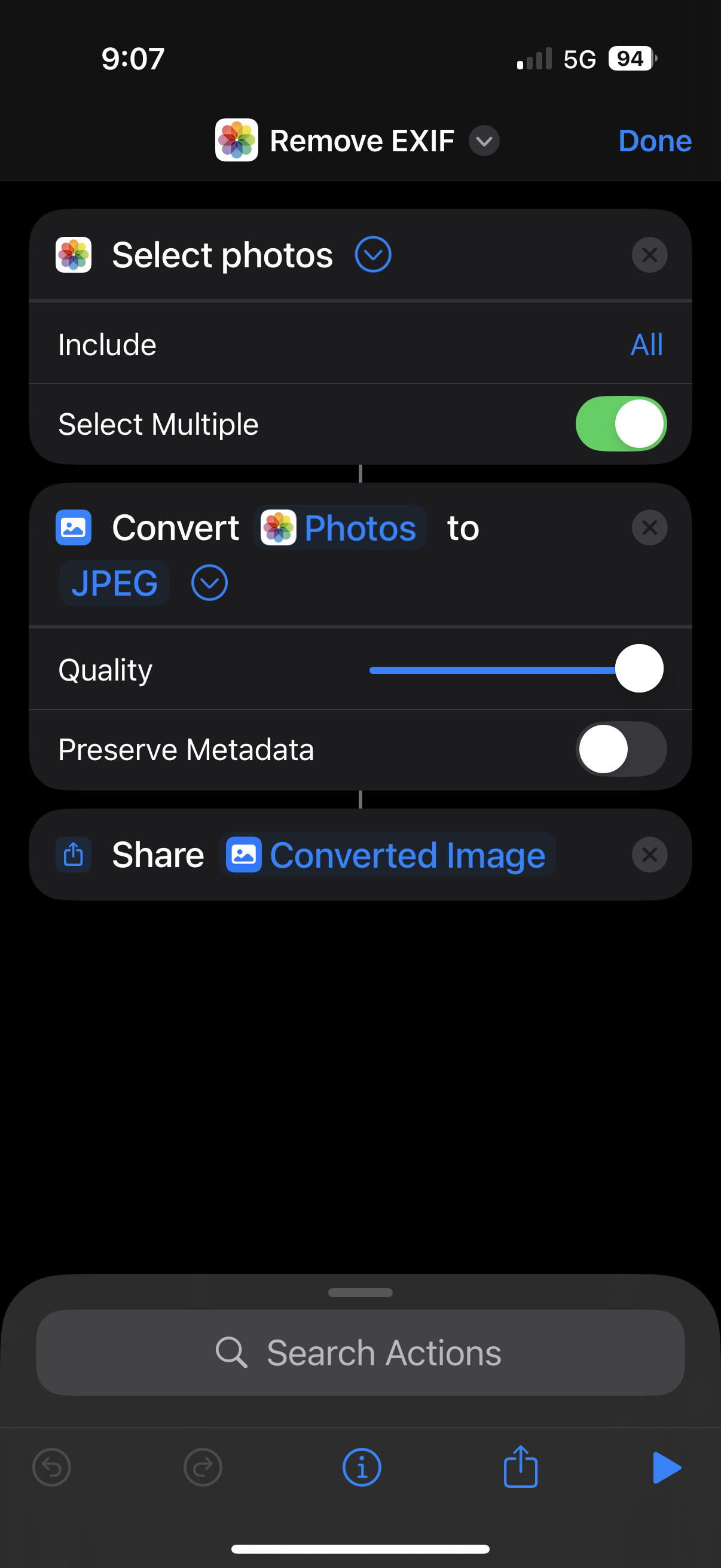721x1568 pixels.
Task: Tap the Converted Image variable
Action: 387,855
